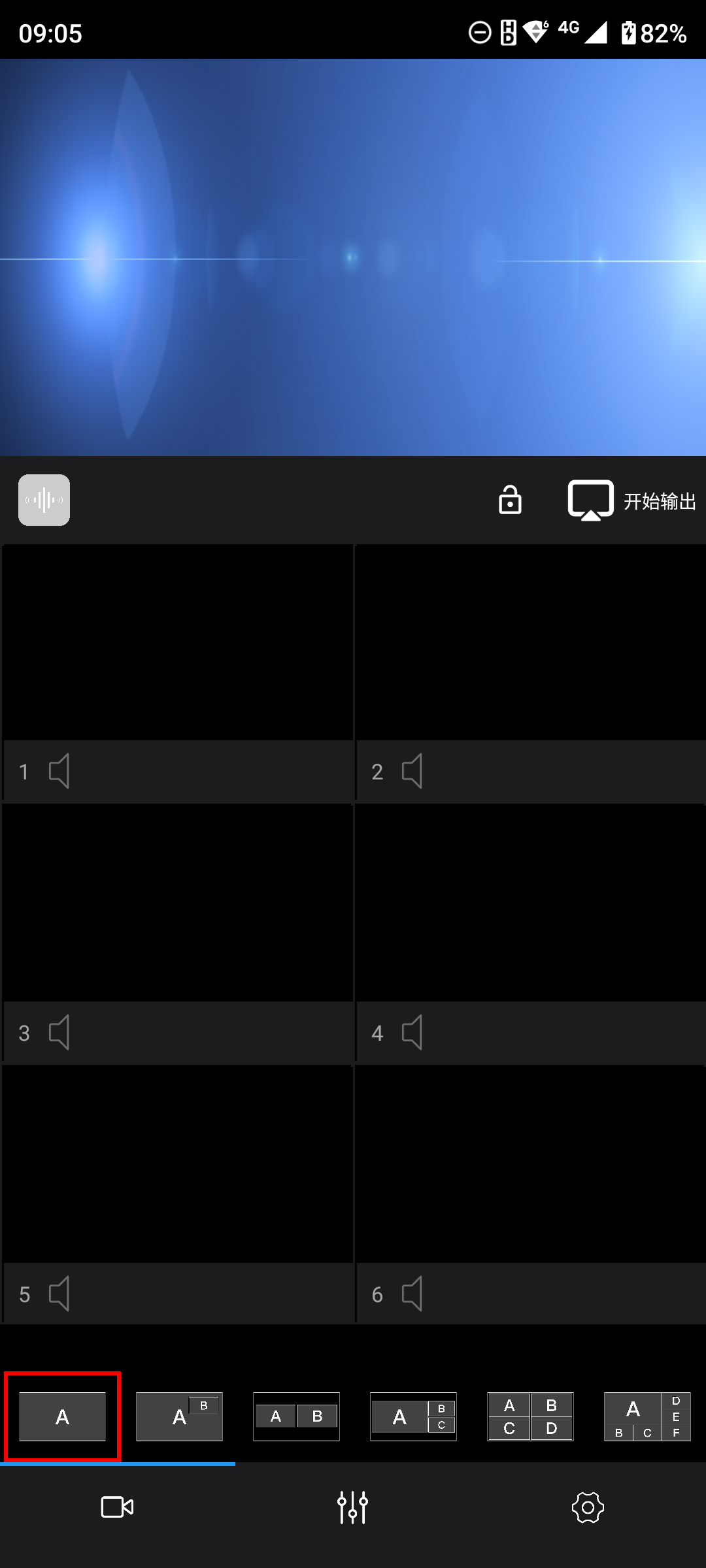The width and height of the screenshot is (706, 1568).
Task: Start output with 开始输出 button
Action: point(631,500)
